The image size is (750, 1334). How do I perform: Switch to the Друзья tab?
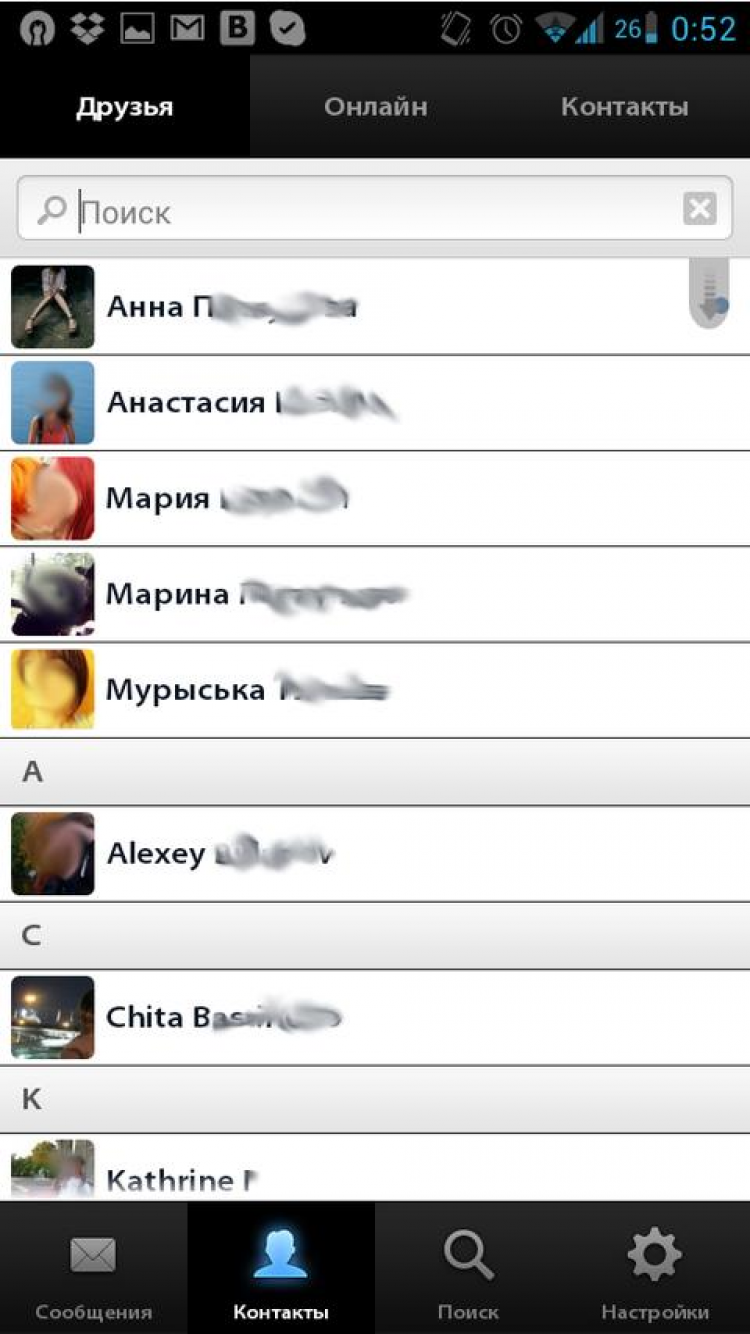tap(125, 107)
